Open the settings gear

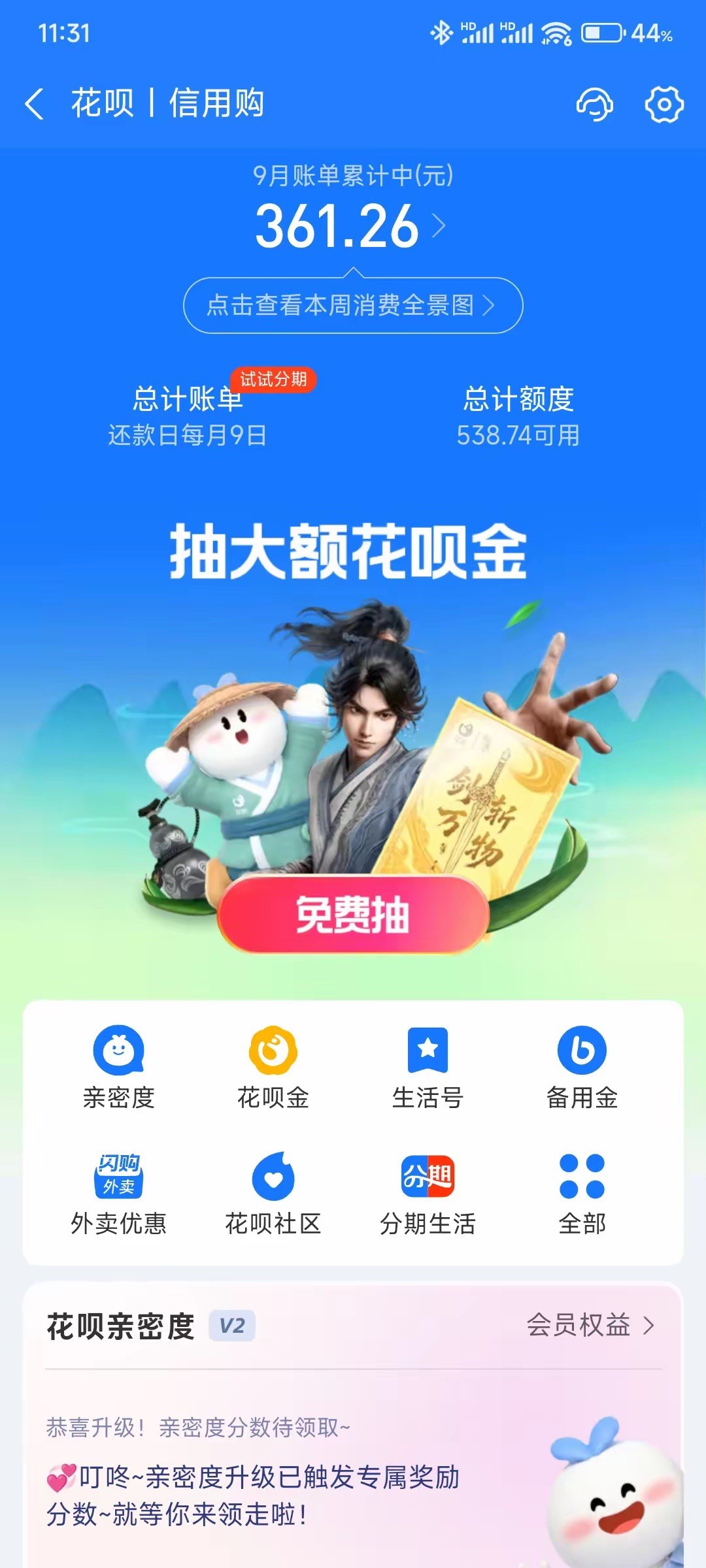click(664, 104)
